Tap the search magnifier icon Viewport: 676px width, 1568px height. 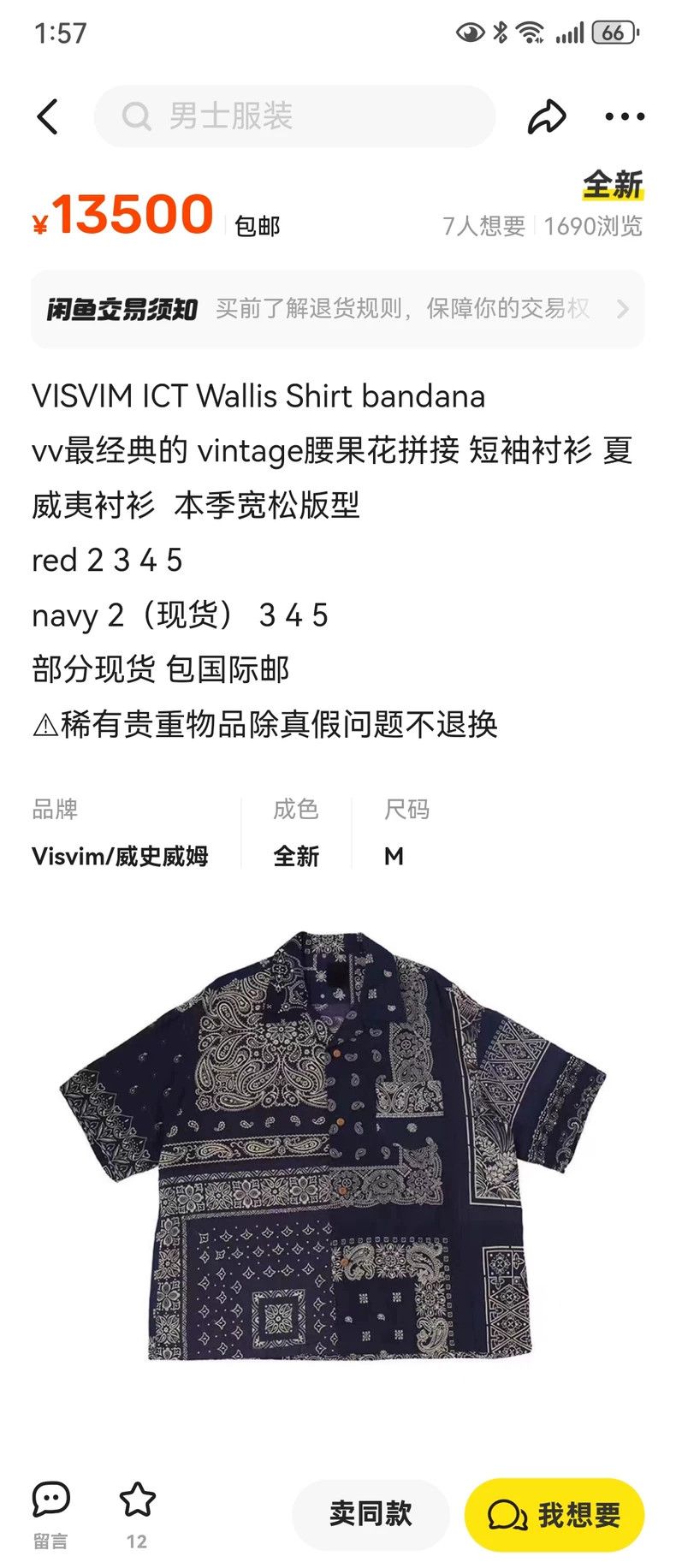(137, 116)
